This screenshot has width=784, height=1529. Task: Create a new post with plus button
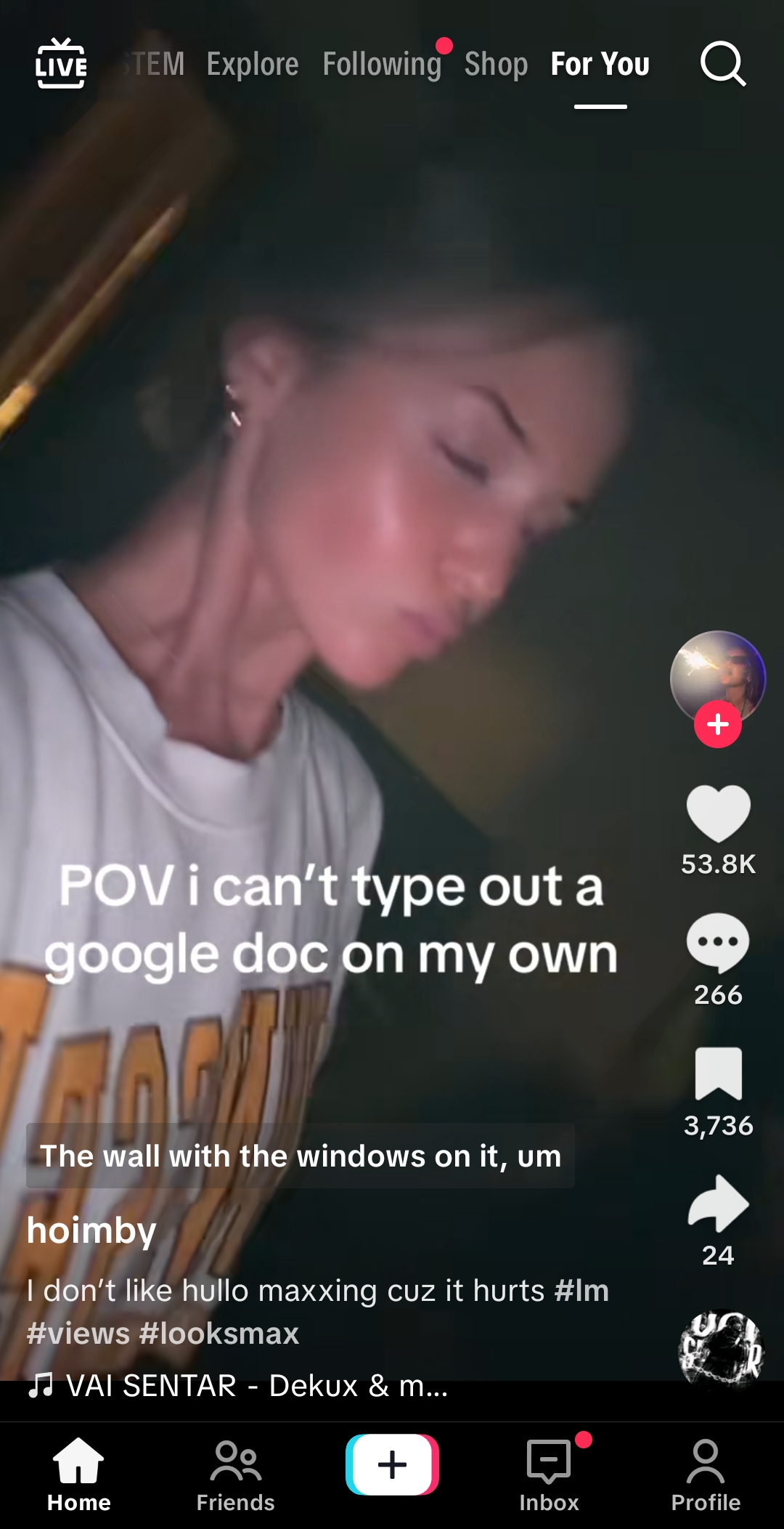click(392, 1464)
